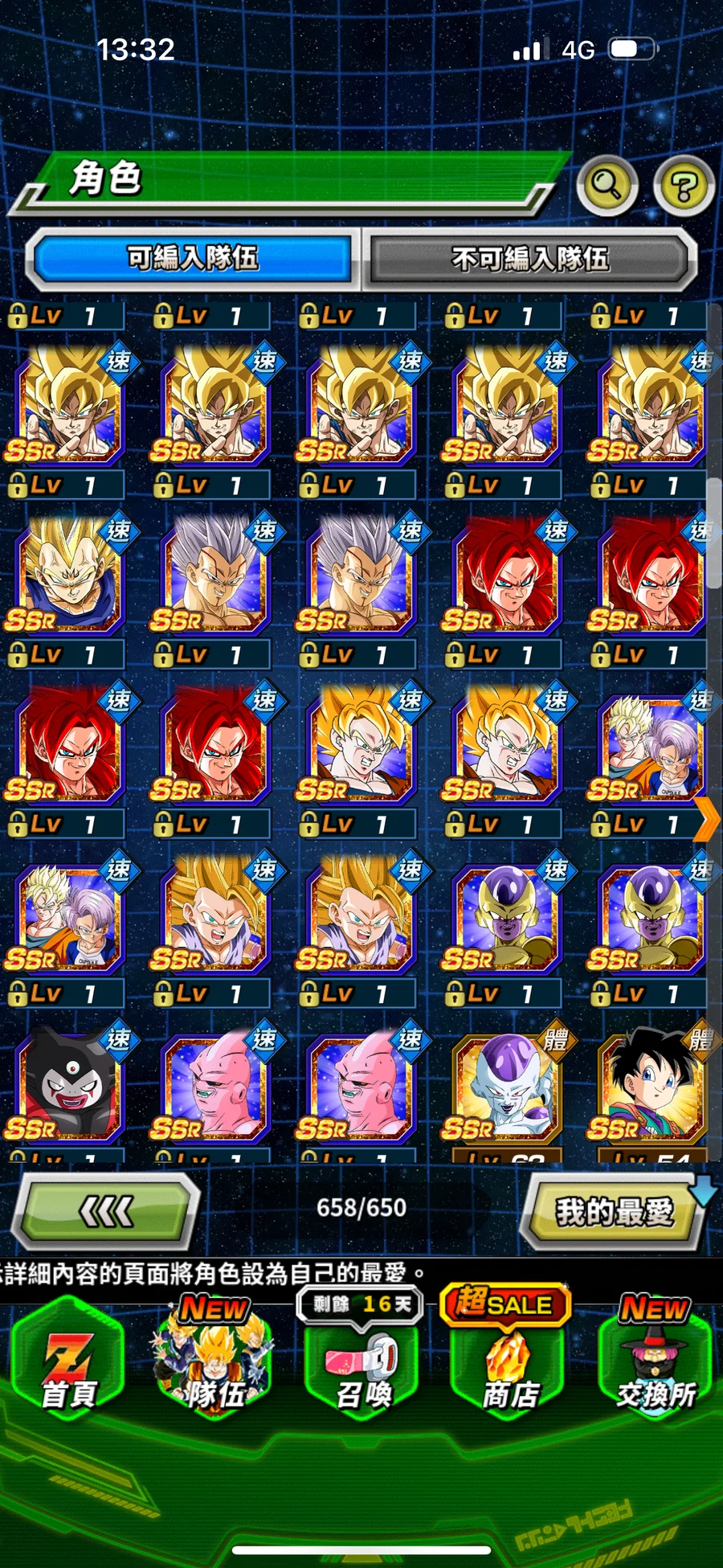Open 我的最愛 favorites button
723x1568 pixels.
coord(614,1211)
